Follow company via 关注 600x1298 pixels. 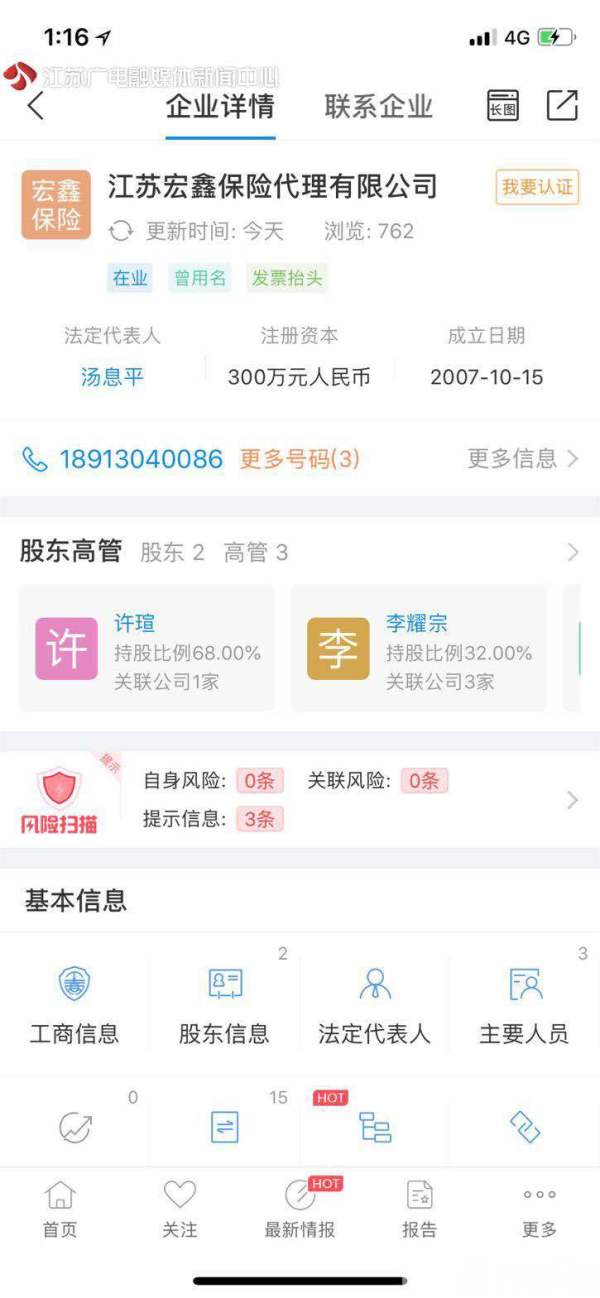coord(180,1208)
